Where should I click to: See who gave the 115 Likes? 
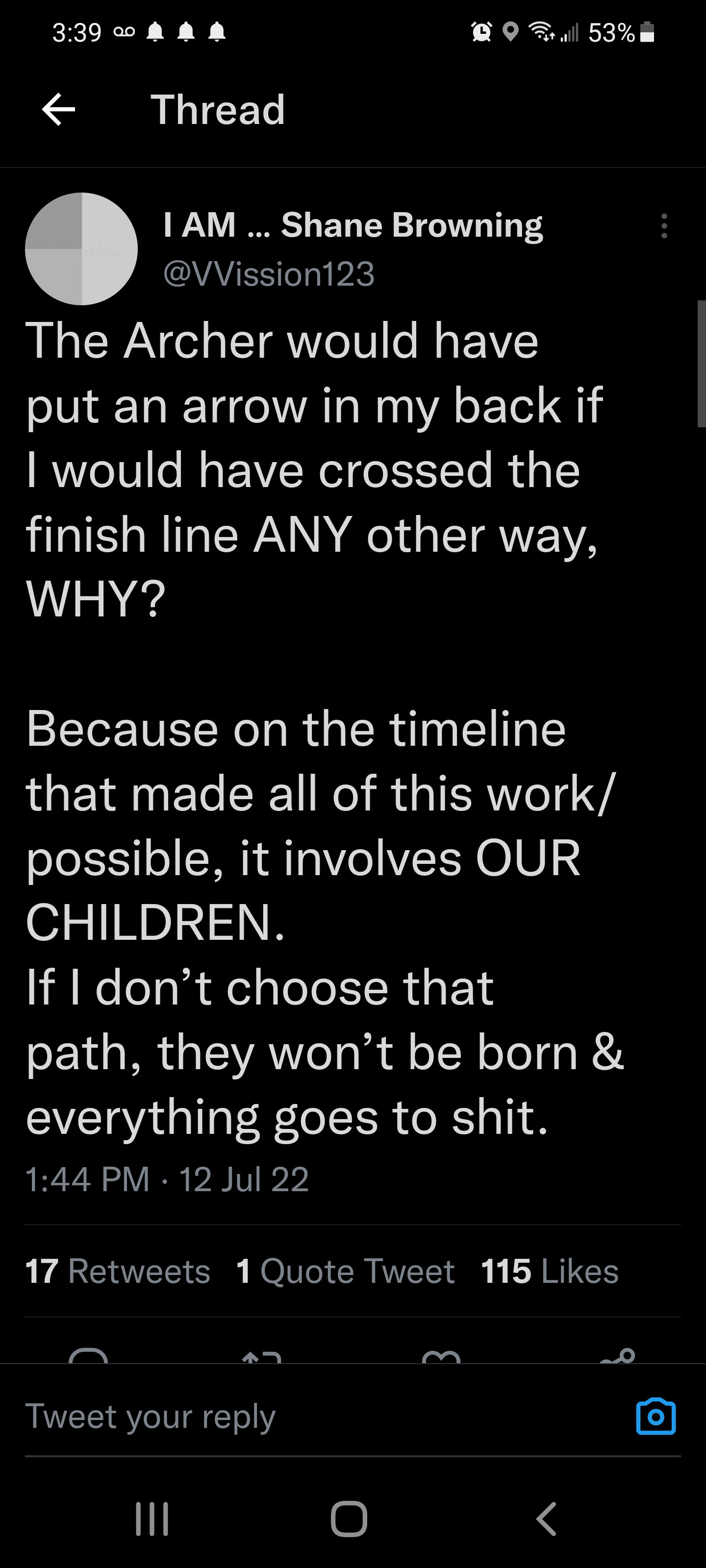pos(550,1271)
